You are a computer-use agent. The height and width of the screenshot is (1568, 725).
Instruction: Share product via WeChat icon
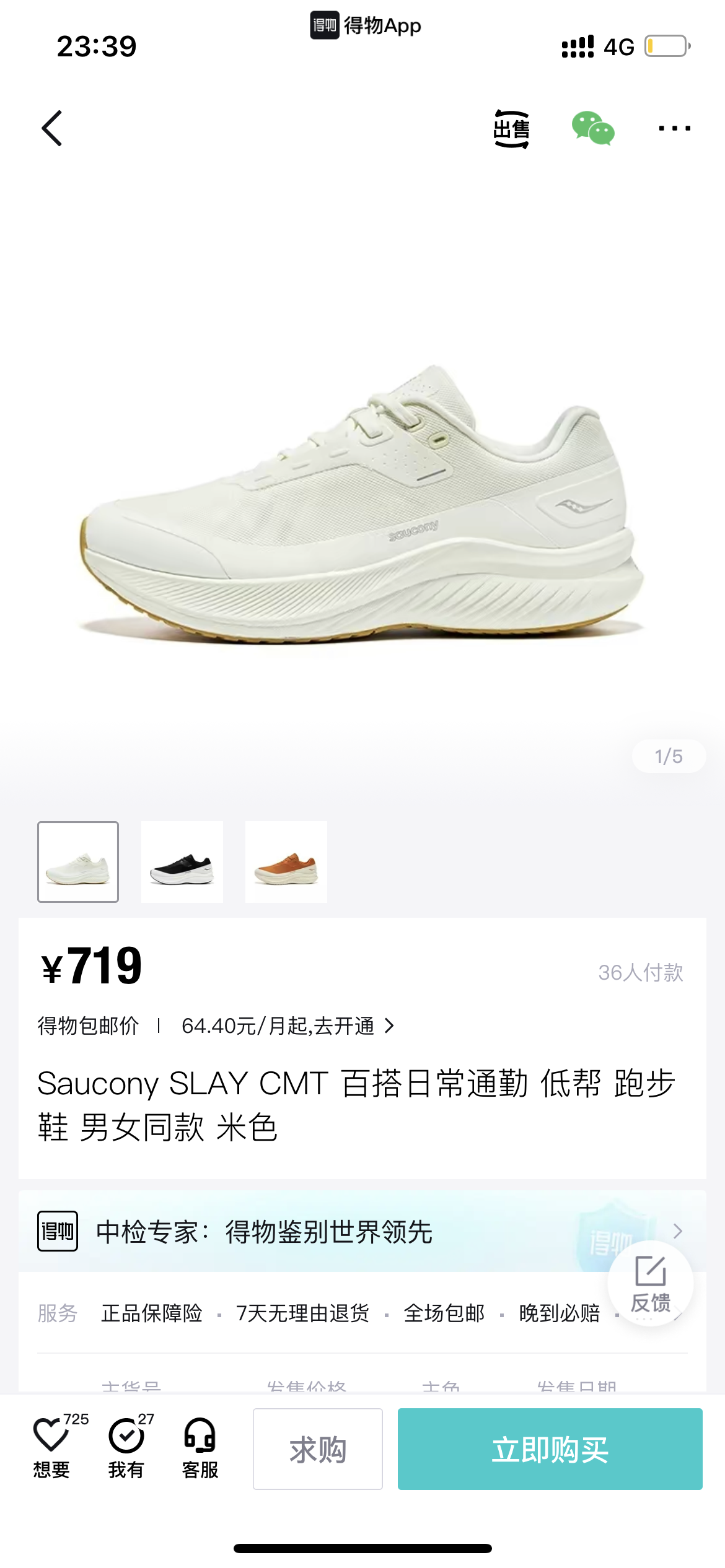pos(592,128)
